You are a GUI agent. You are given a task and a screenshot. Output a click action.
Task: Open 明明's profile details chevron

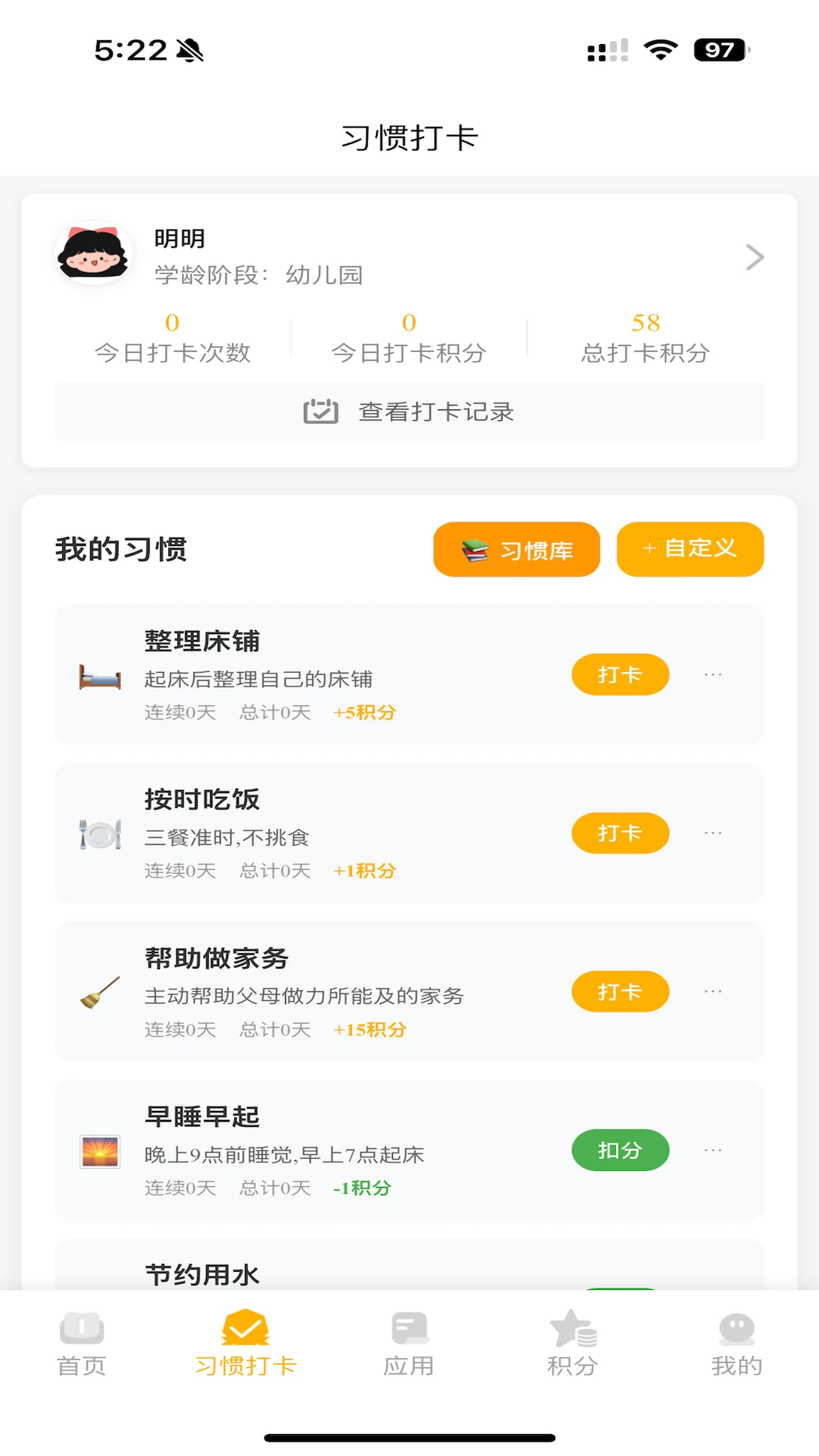[754, 257]
